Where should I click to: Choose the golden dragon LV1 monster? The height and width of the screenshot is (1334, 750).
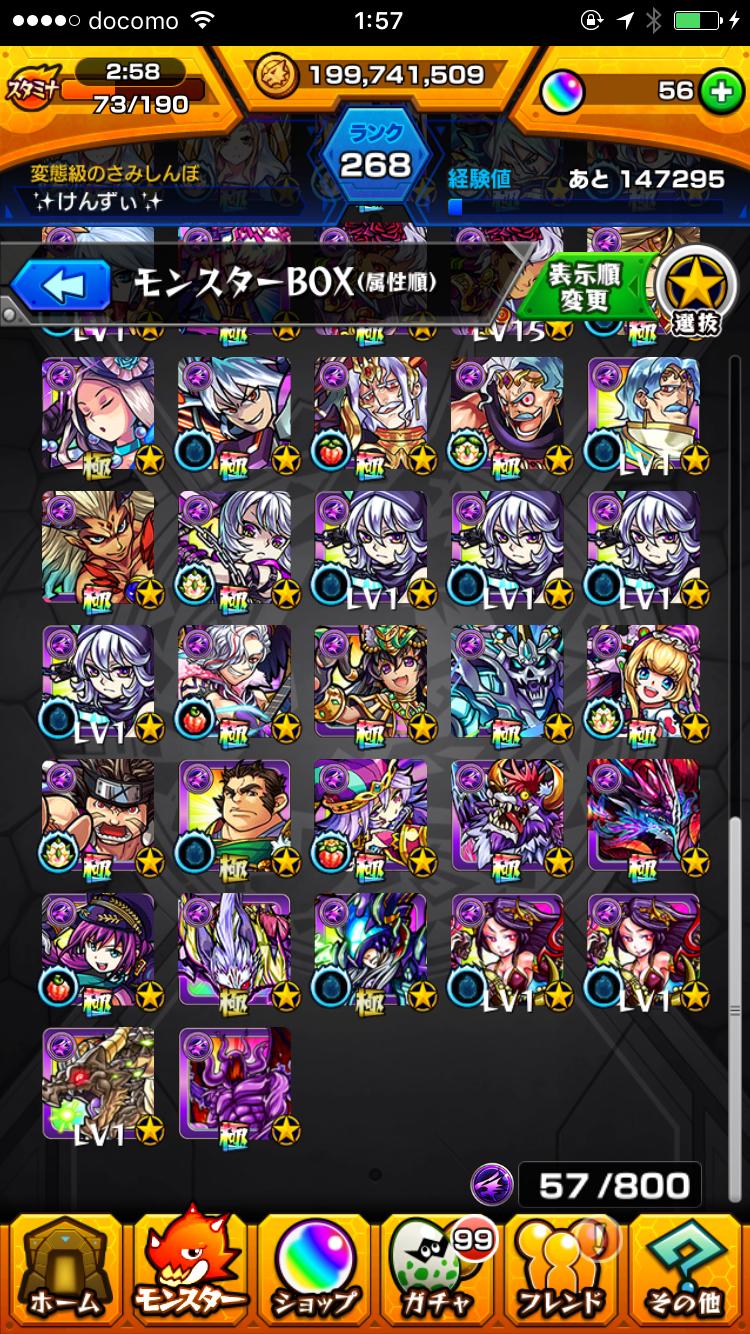(98, 1084)
